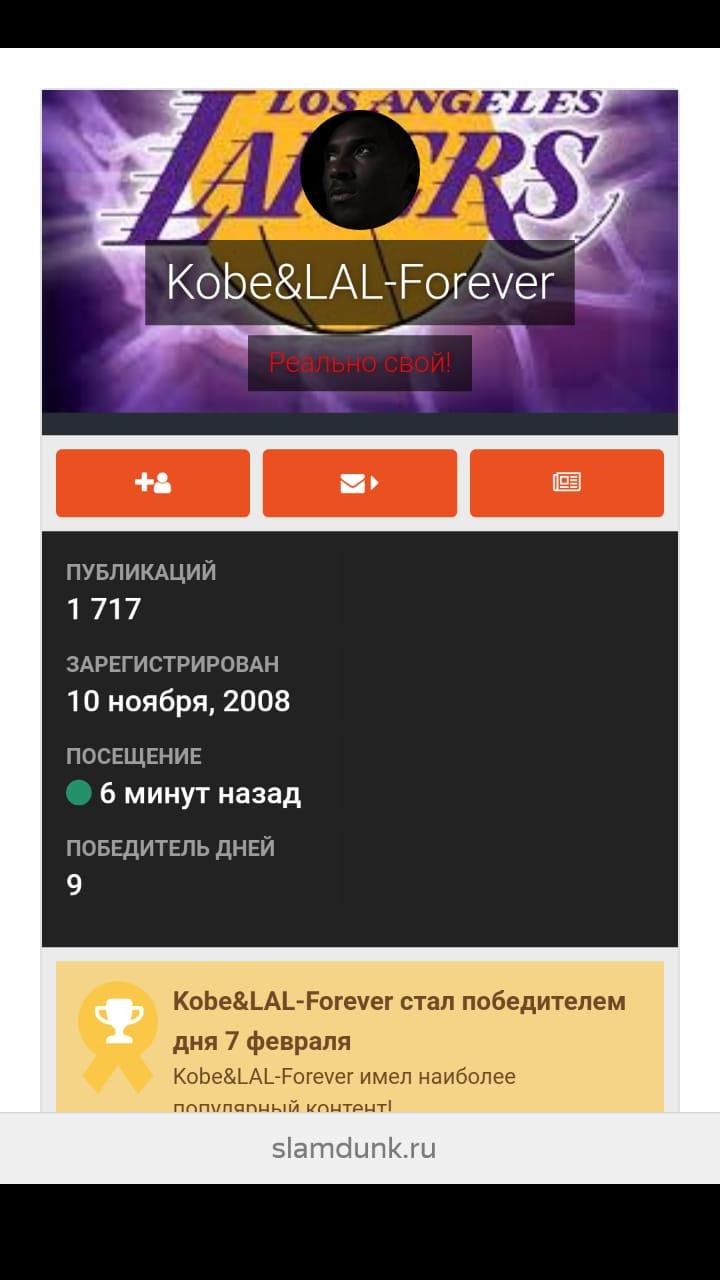Image resolution: width=720 pixels, height=1280 pixels.
Task: Send a message to Kobe&LAL-Forever
Action: pyautogui.click(x=360, y=483)
